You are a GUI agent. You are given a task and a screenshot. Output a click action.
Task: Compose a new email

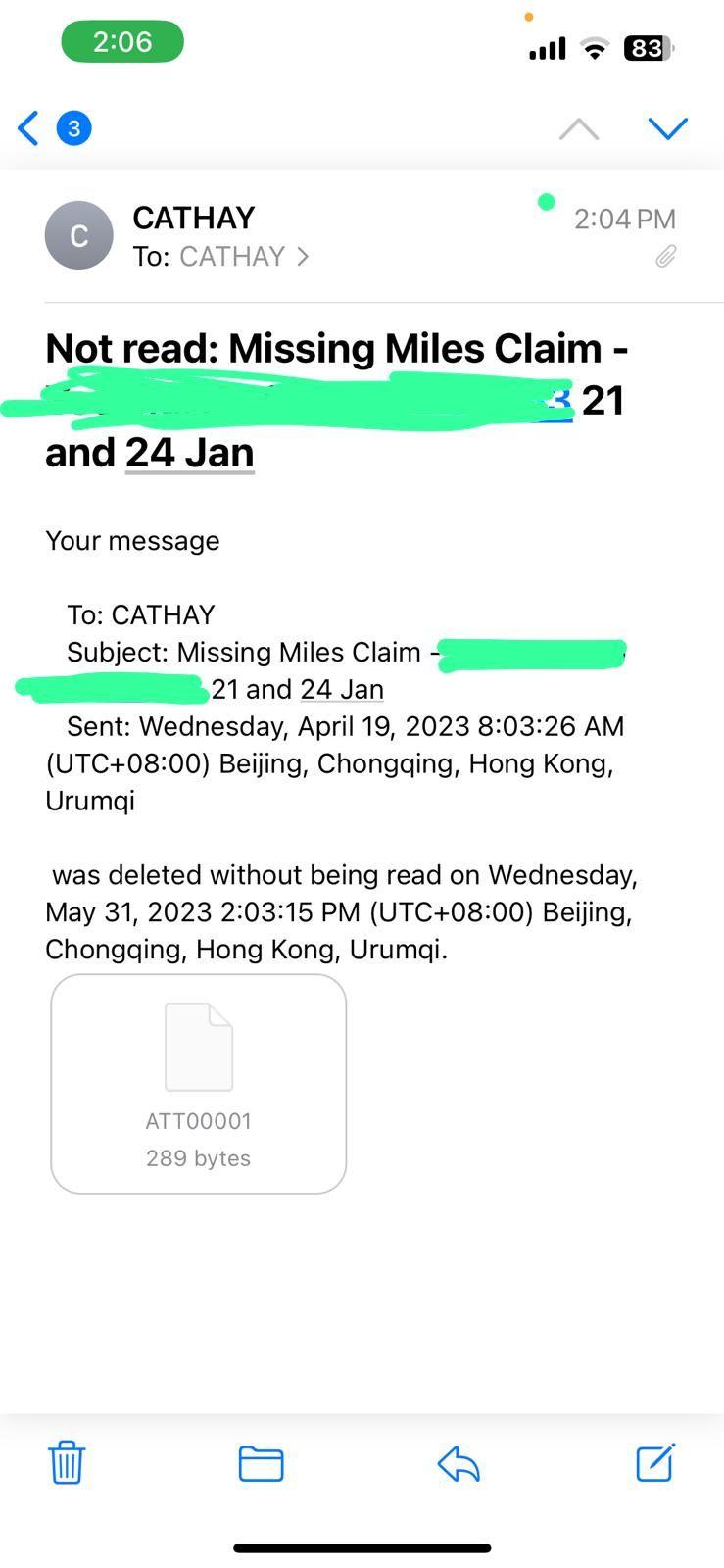click(x=654, y=1463)
